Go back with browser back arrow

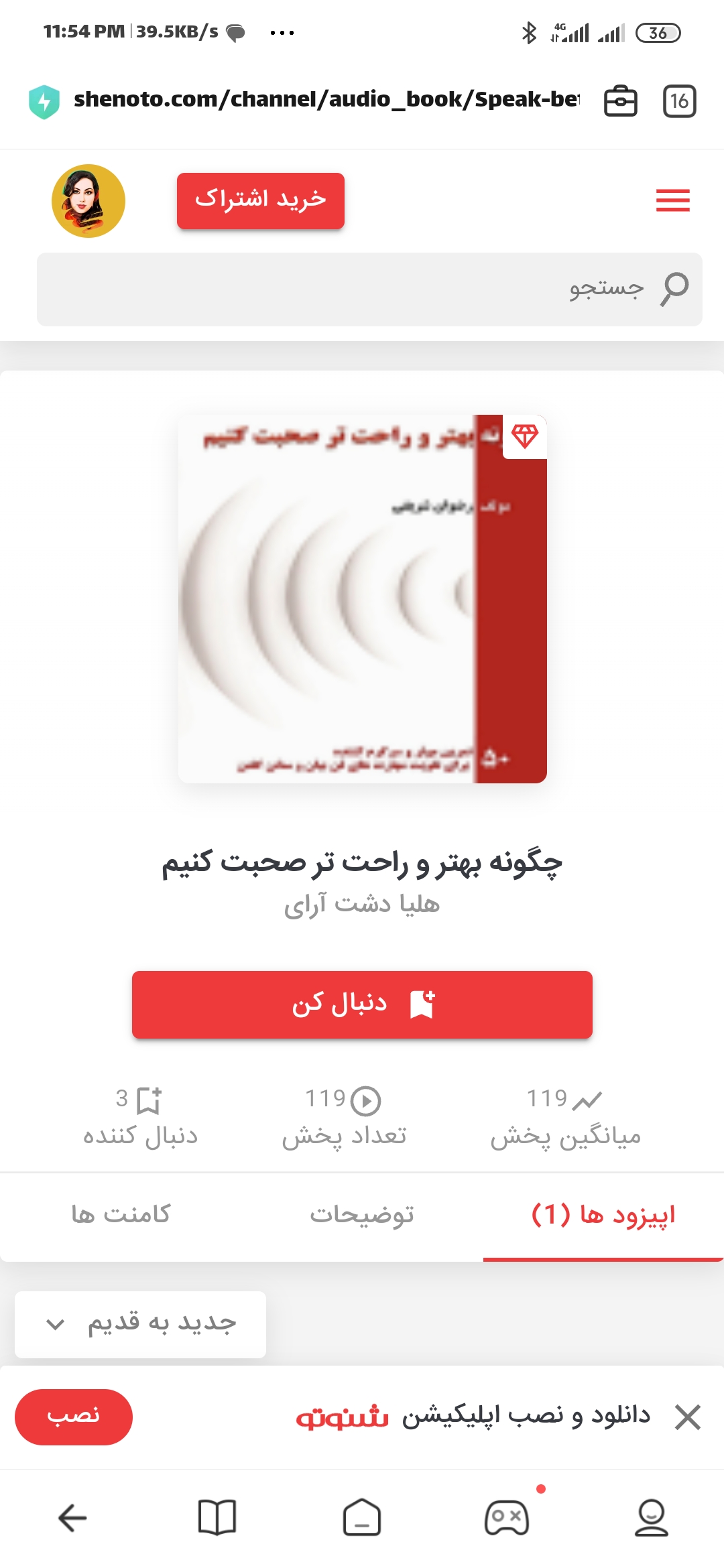pyautogui.click(x=72, y=1518)
